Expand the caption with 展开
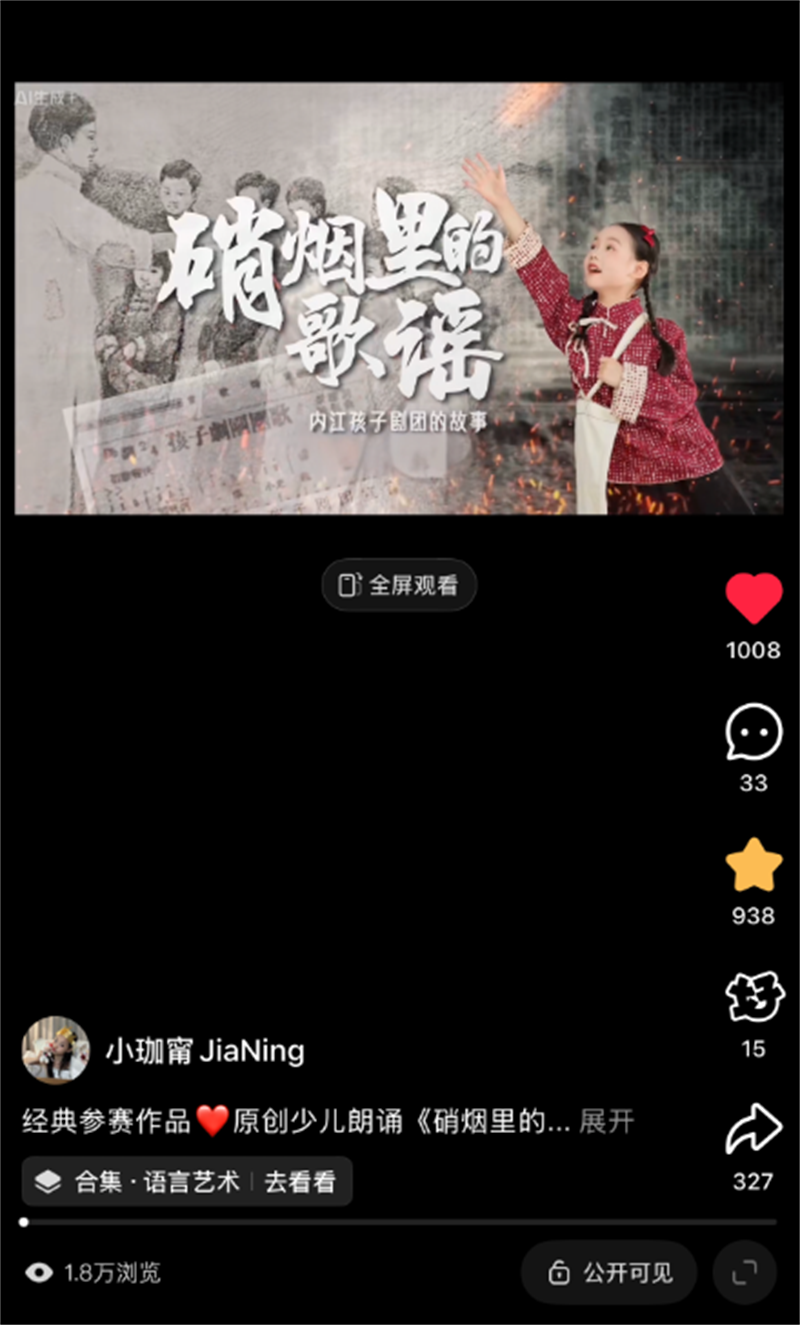 coord(606,1121)
